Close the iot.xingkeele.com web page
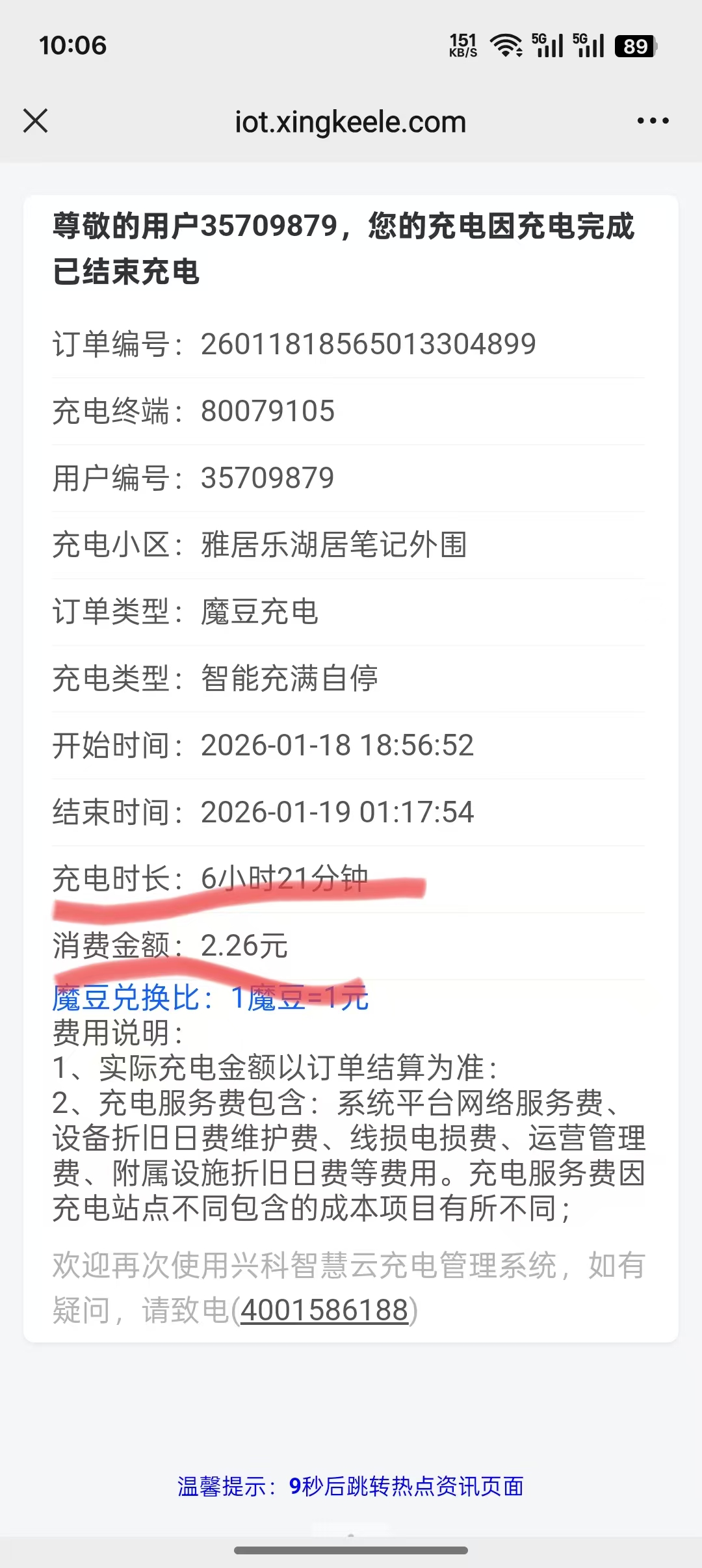 point(36,121)
